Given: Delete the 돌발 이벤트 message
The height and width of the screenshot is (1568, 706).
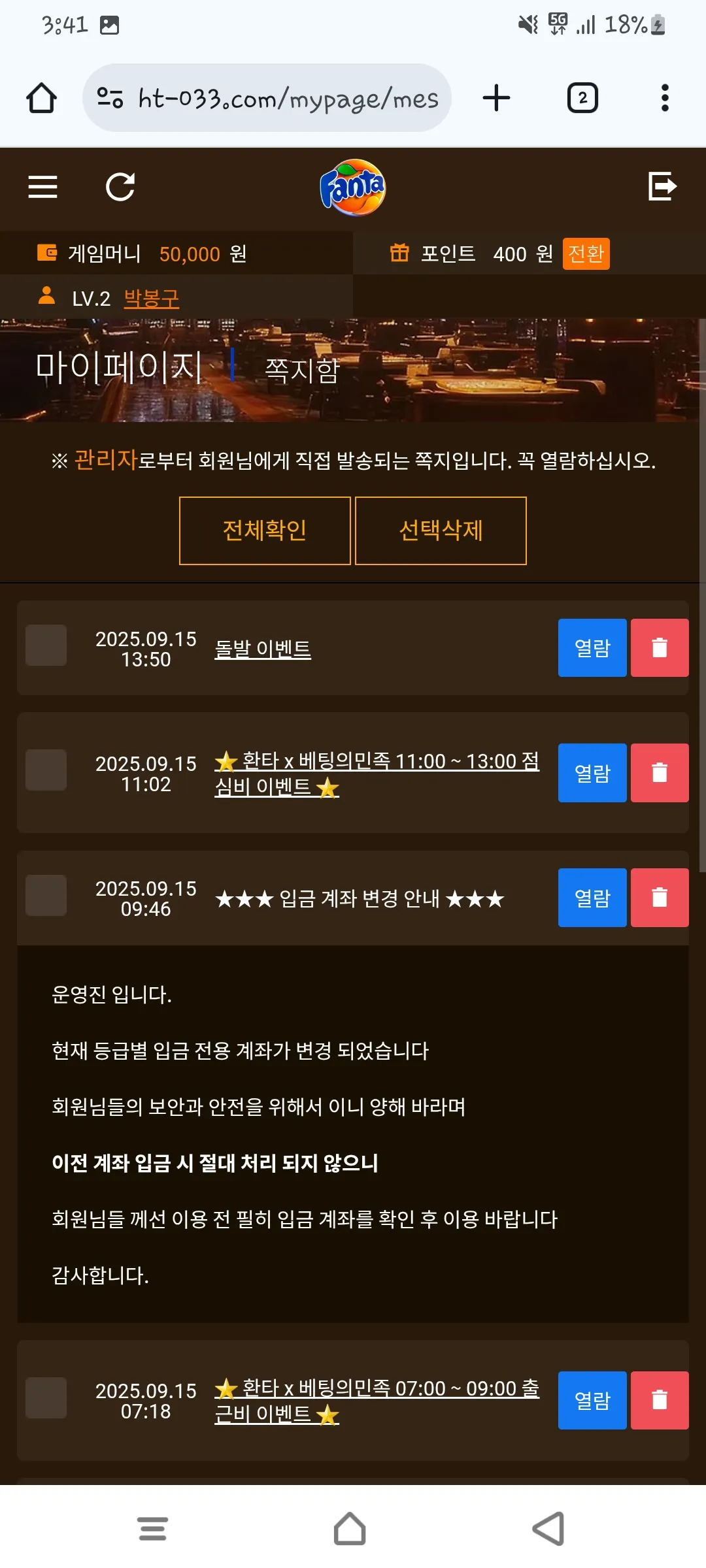Looking at the screenshot, I should point(660,647).
